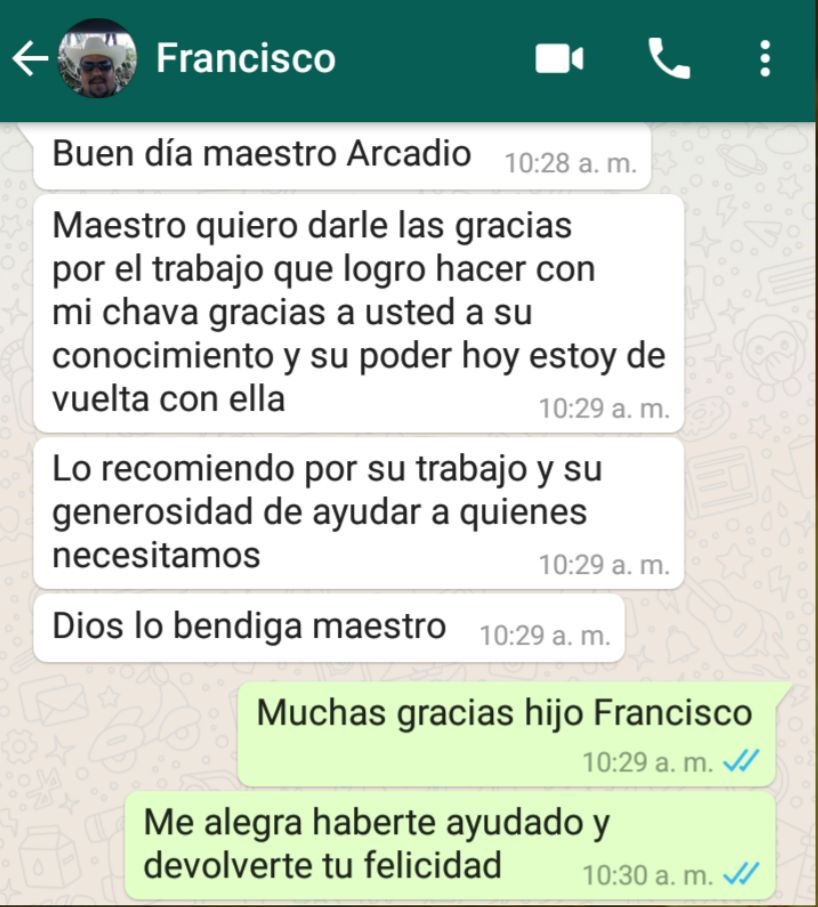Go back to the chat list
The width and height of the screenshot is (818, 907).
(x=29, y=59)
